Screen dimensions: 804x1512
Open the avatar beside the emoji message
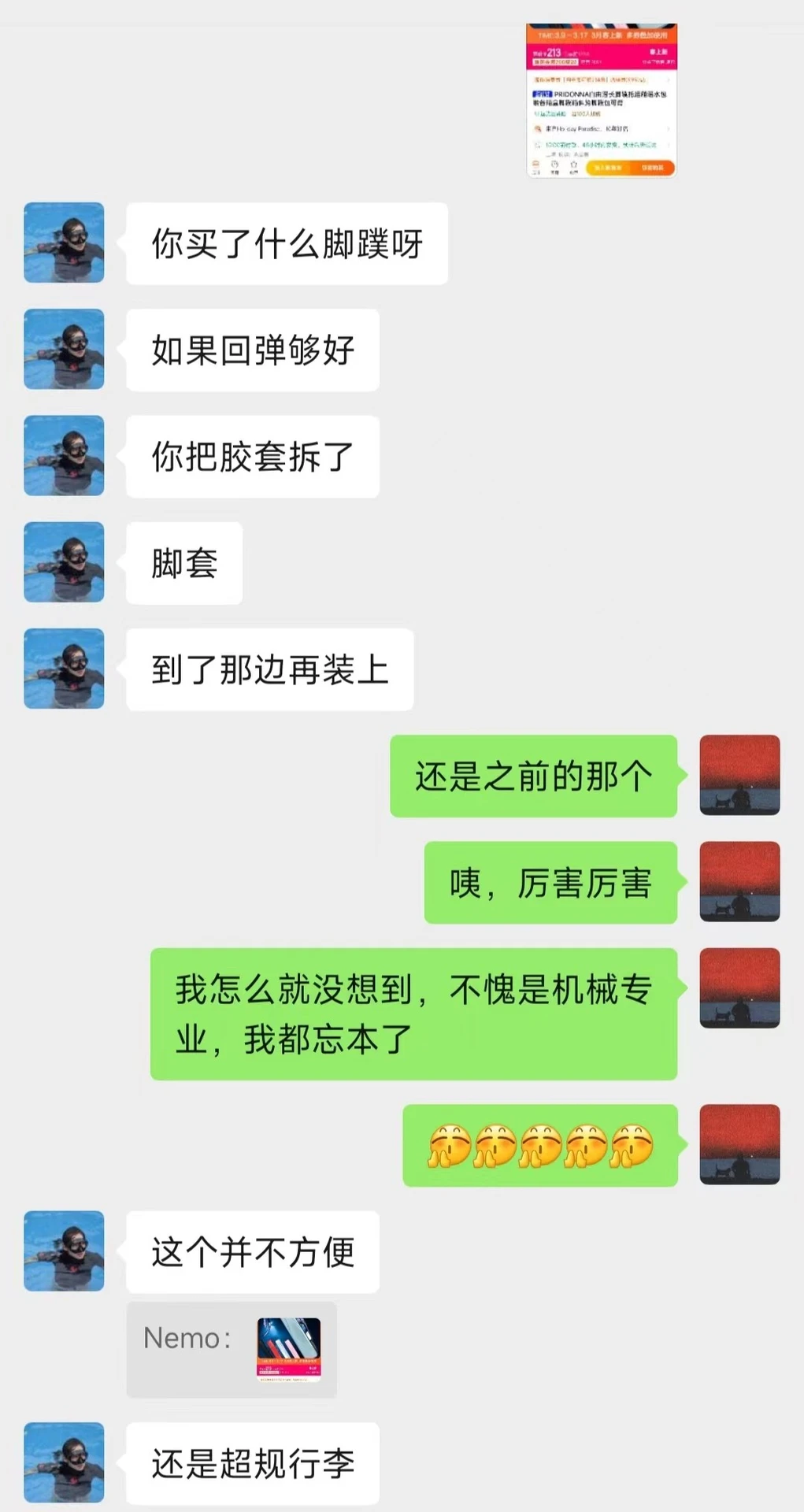[739, 1144]
